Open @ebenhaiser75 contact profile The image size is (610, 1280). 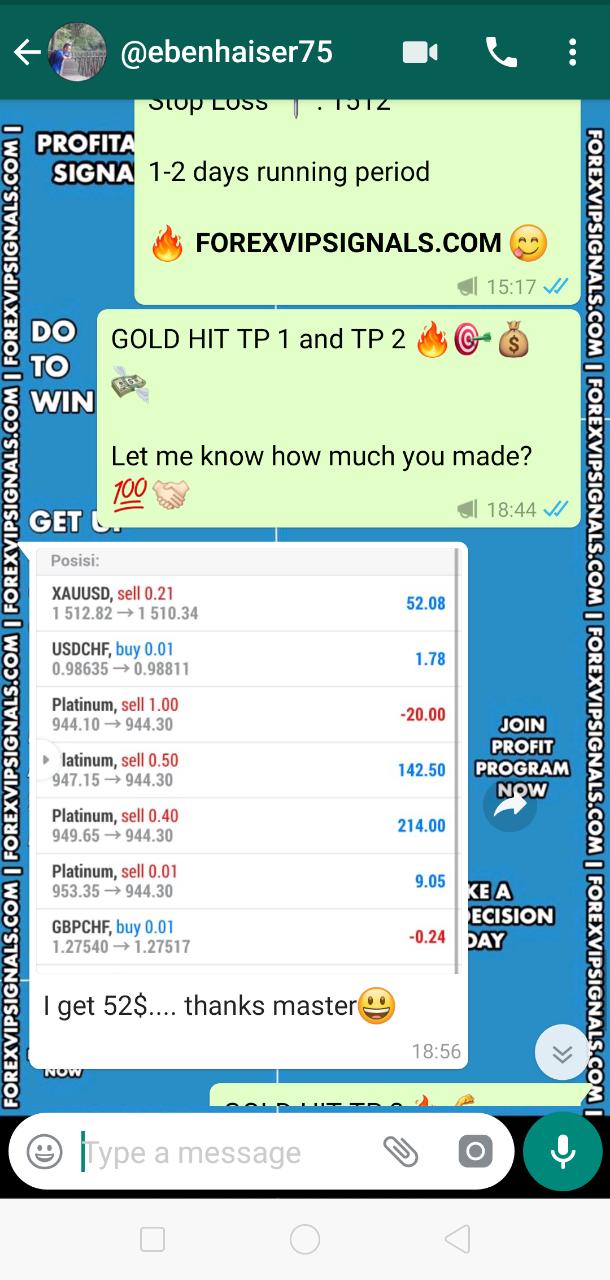pyautogui.click(x=226, y=52)
